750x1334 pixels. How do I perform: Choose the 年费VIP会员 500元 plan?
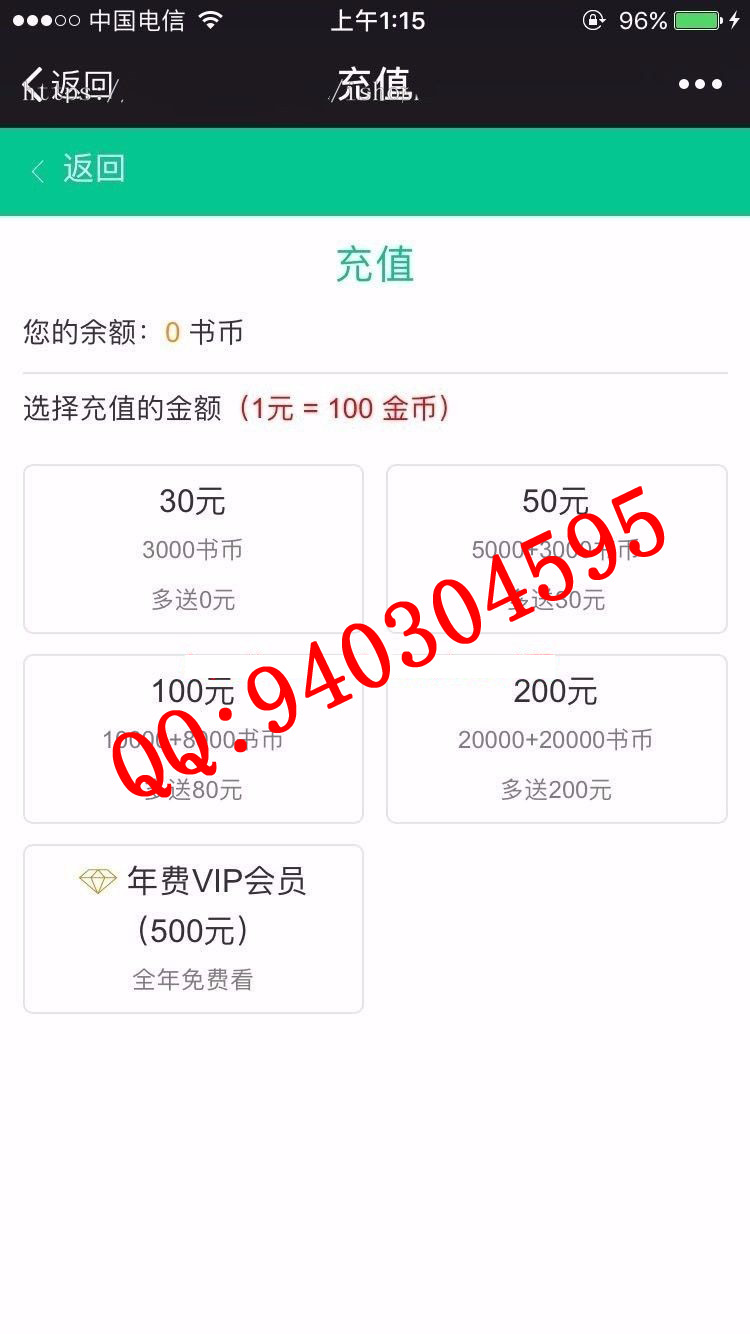pos(193,929)
